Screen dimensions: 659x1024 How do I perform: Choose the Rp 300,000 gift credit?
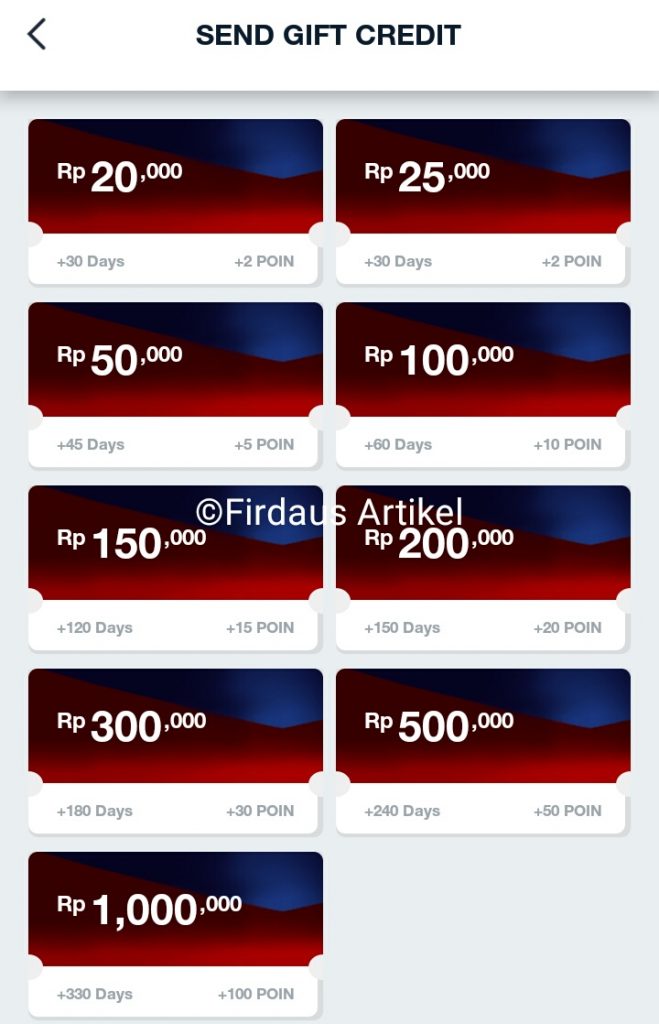(x=175, y=750)
